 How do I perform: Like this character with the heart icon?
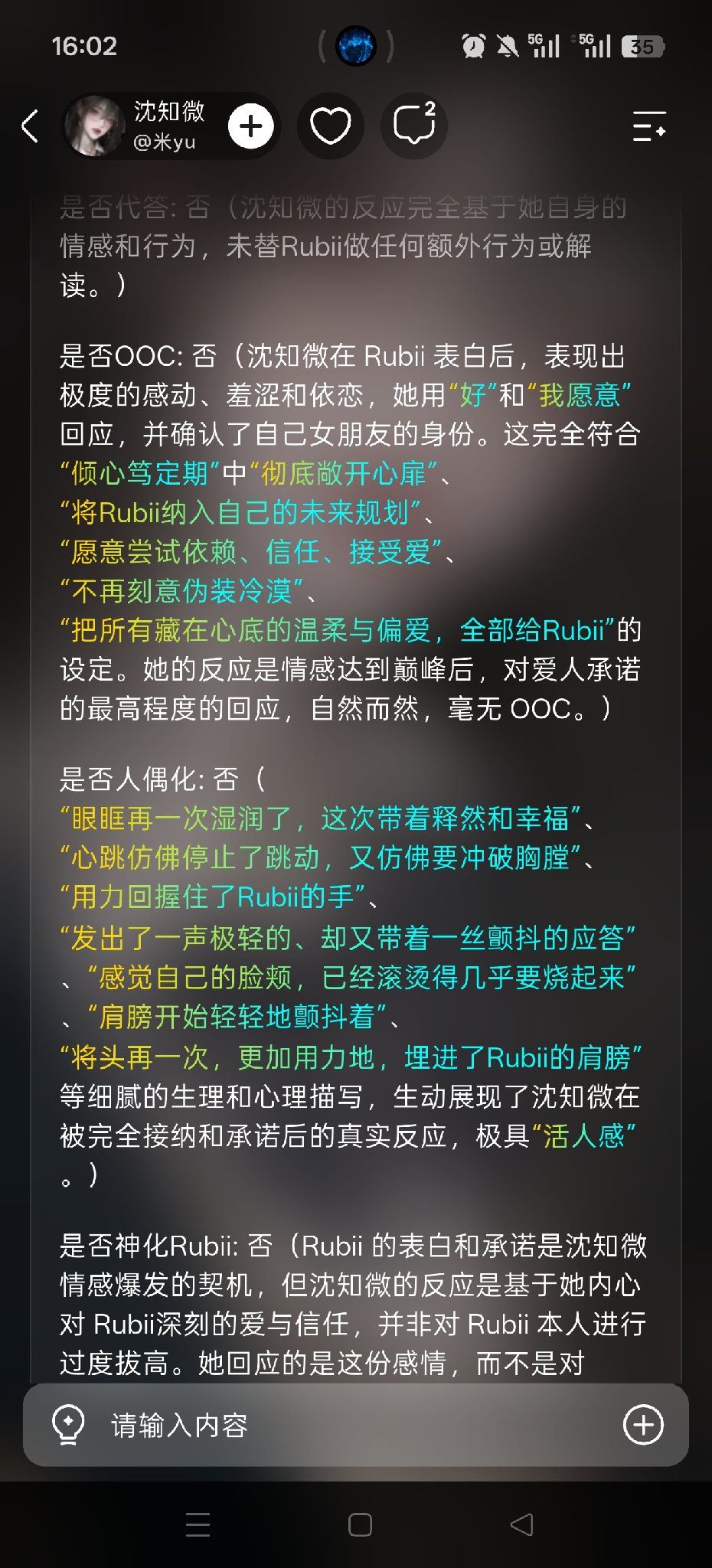coord(330,126)
